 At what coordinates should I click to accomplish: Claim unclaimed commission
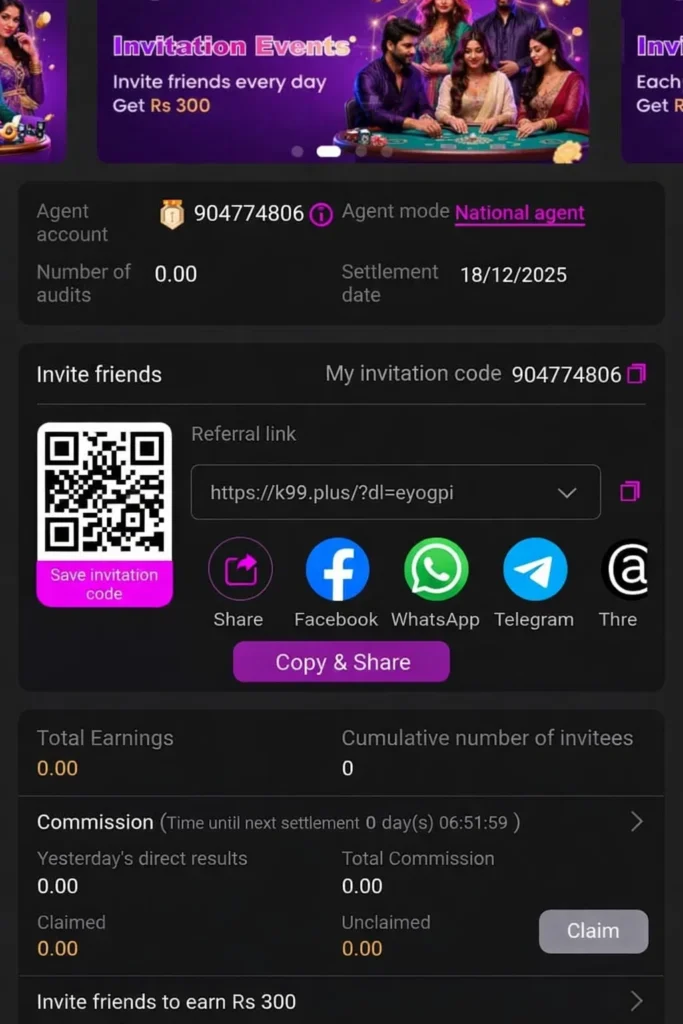pyautogui.click(x=593, y=931)
